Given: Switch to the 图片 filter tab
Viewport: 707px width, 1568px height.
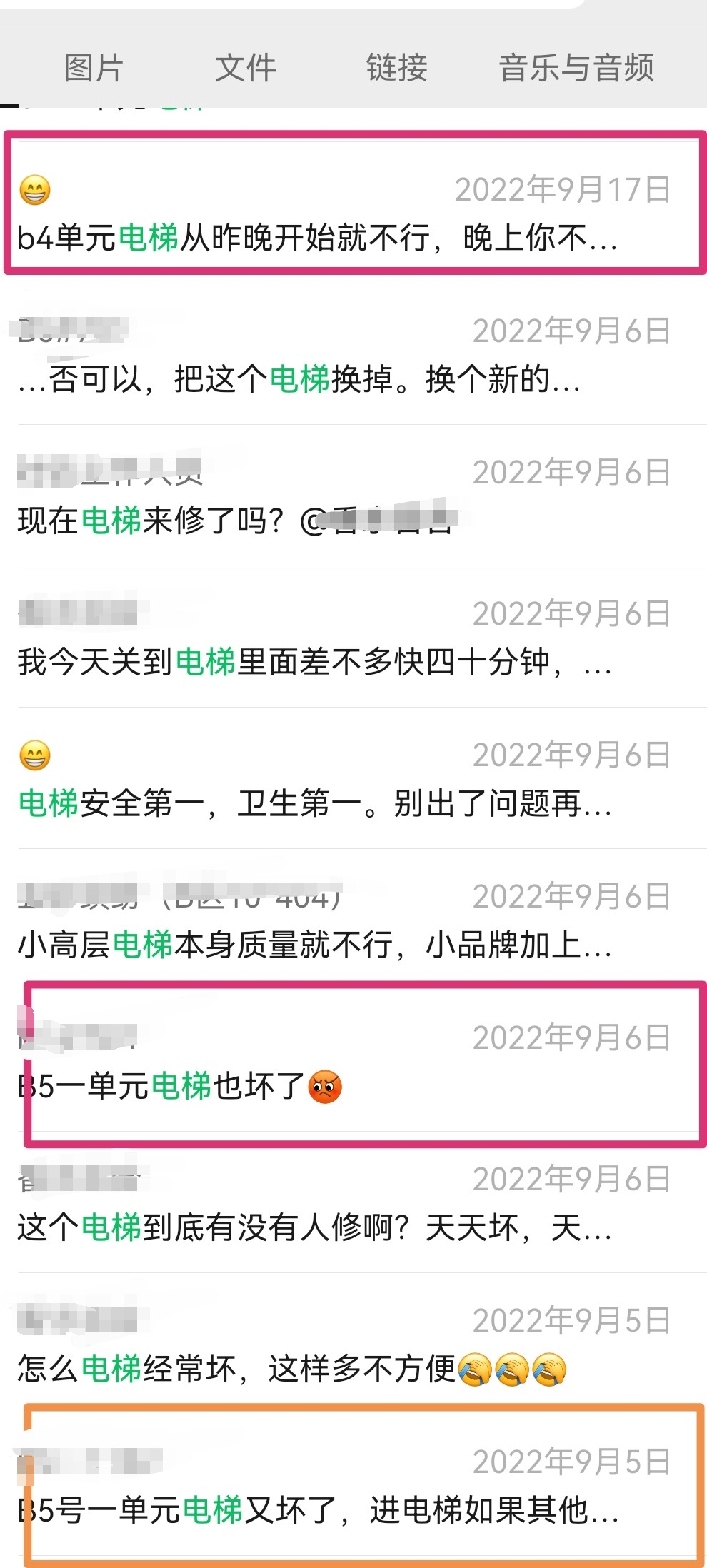Looking at the screenshot, I should (x=94, y=68).
